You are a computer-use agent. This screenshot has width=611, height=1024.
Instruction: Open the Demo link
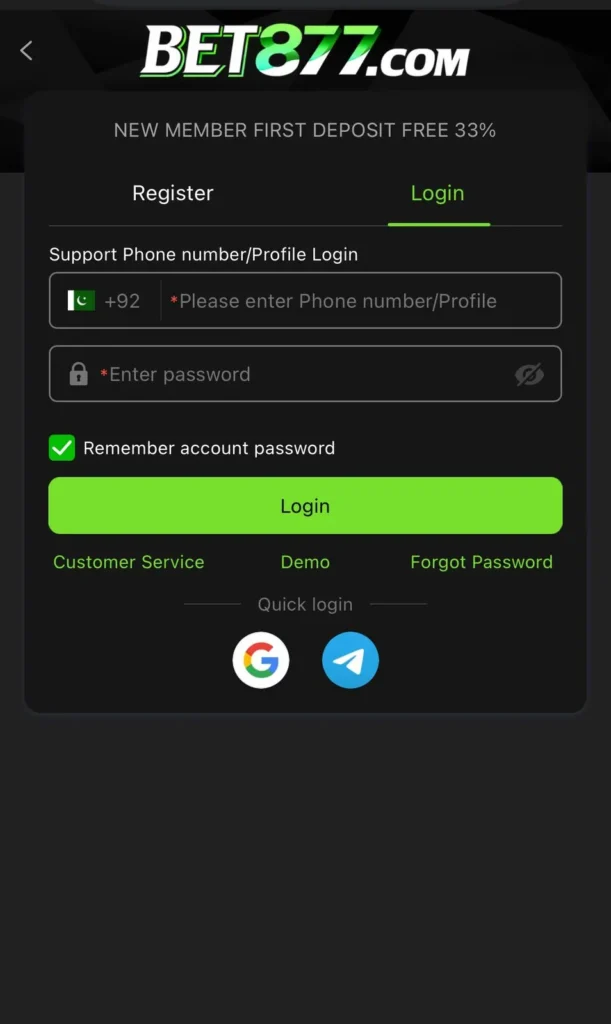tap(305, 562)
